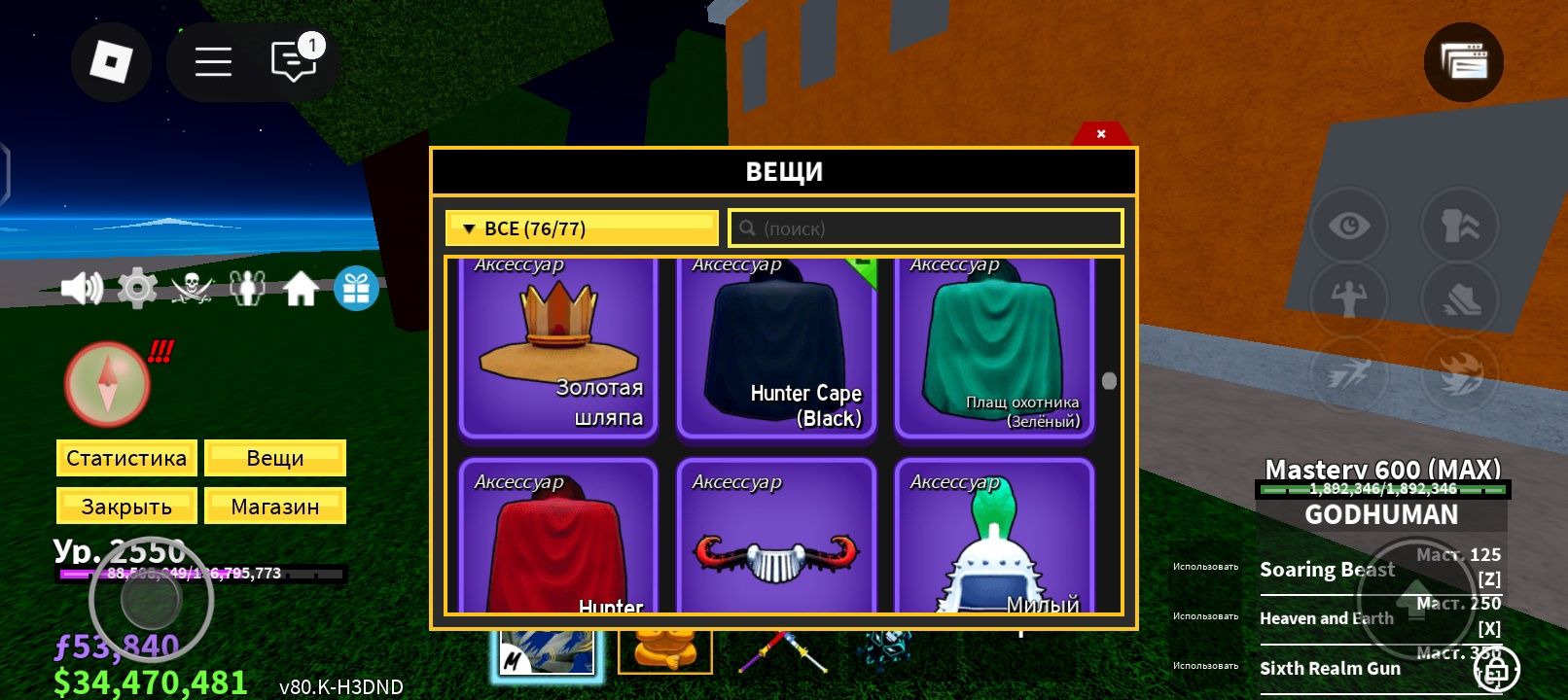Screen dimensions: 1568x700
Task: Tap the home house icon
Action: click(x=301, y=289)
